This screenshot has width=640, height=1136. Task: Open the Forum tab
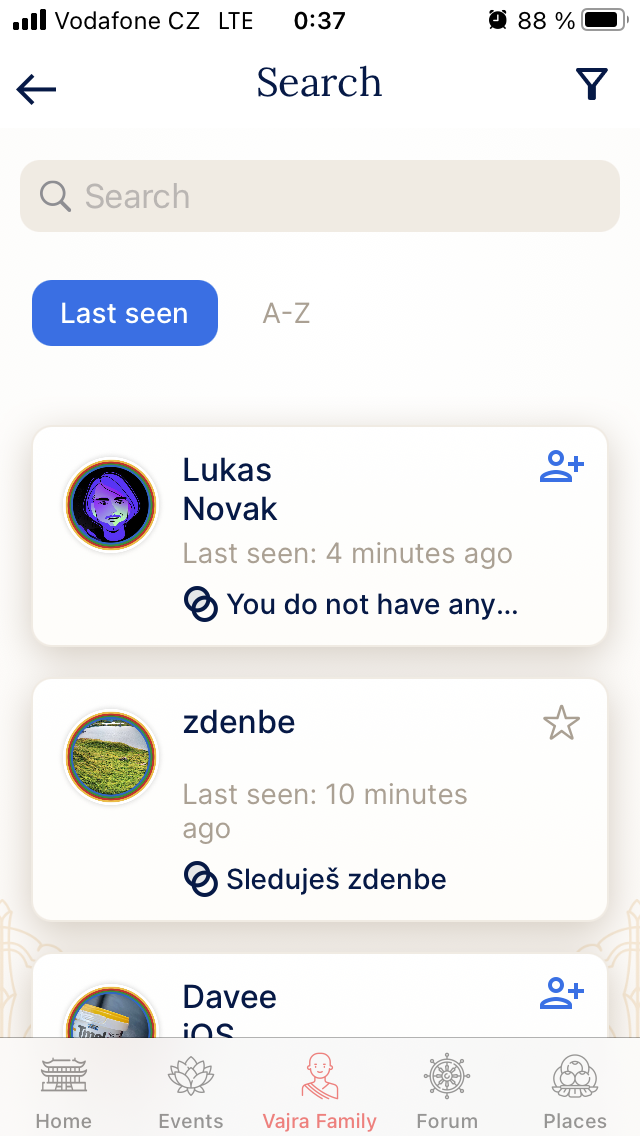tap(447, 1090)
